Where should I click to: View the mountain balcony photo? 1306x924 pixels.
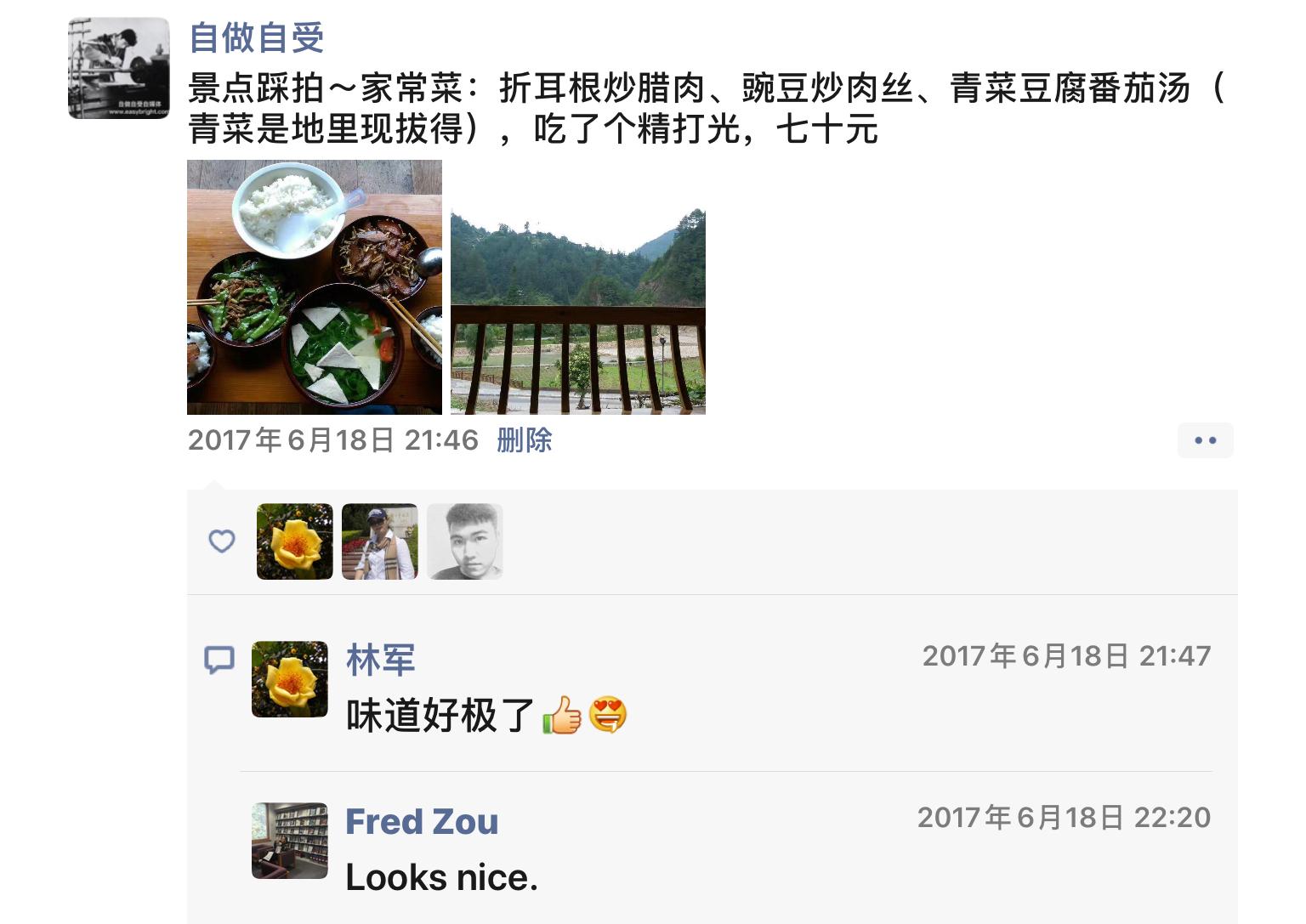coord(578,312)
